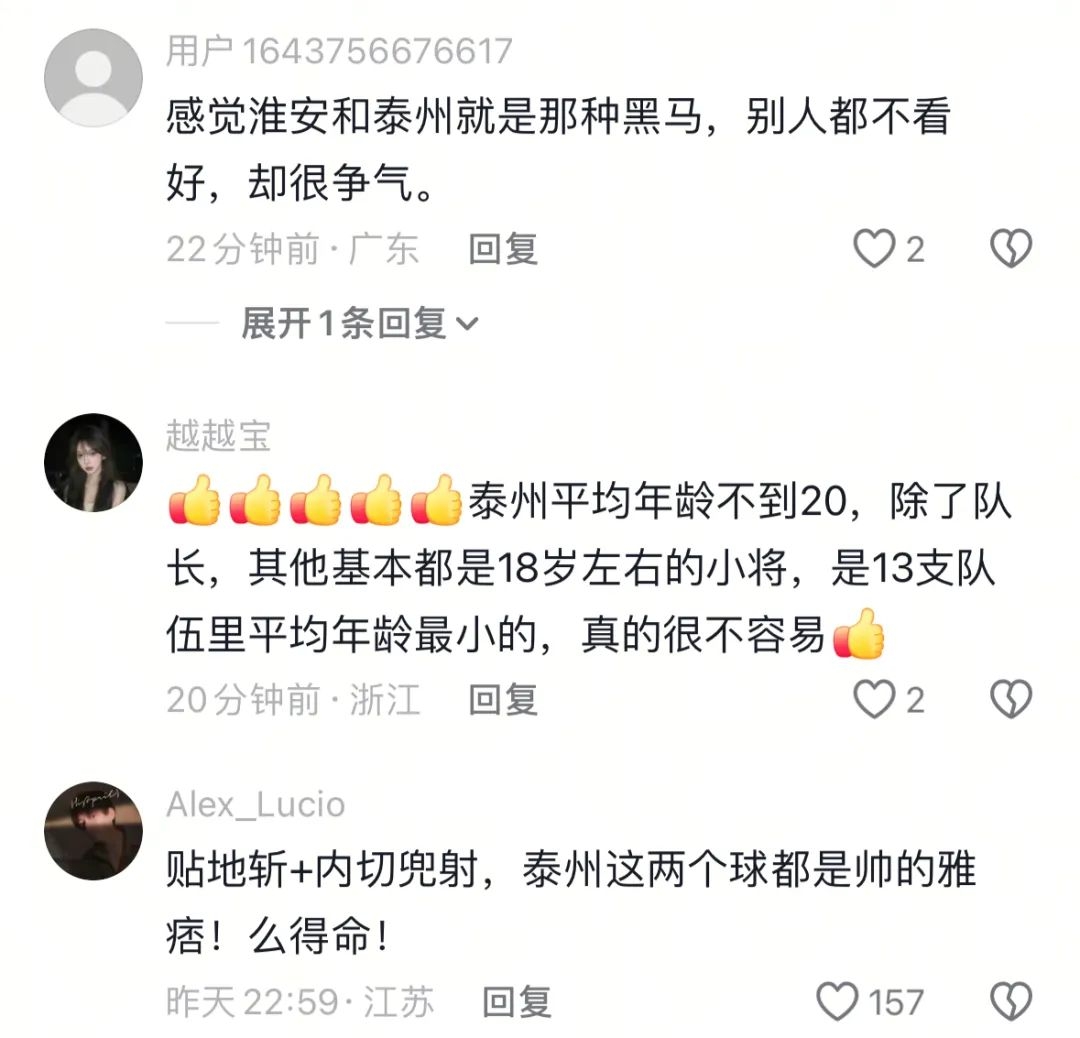The width and height of the screenshot is (1080, 1038).
Task: Tap the username 越越宝
Action: (218, 436)
